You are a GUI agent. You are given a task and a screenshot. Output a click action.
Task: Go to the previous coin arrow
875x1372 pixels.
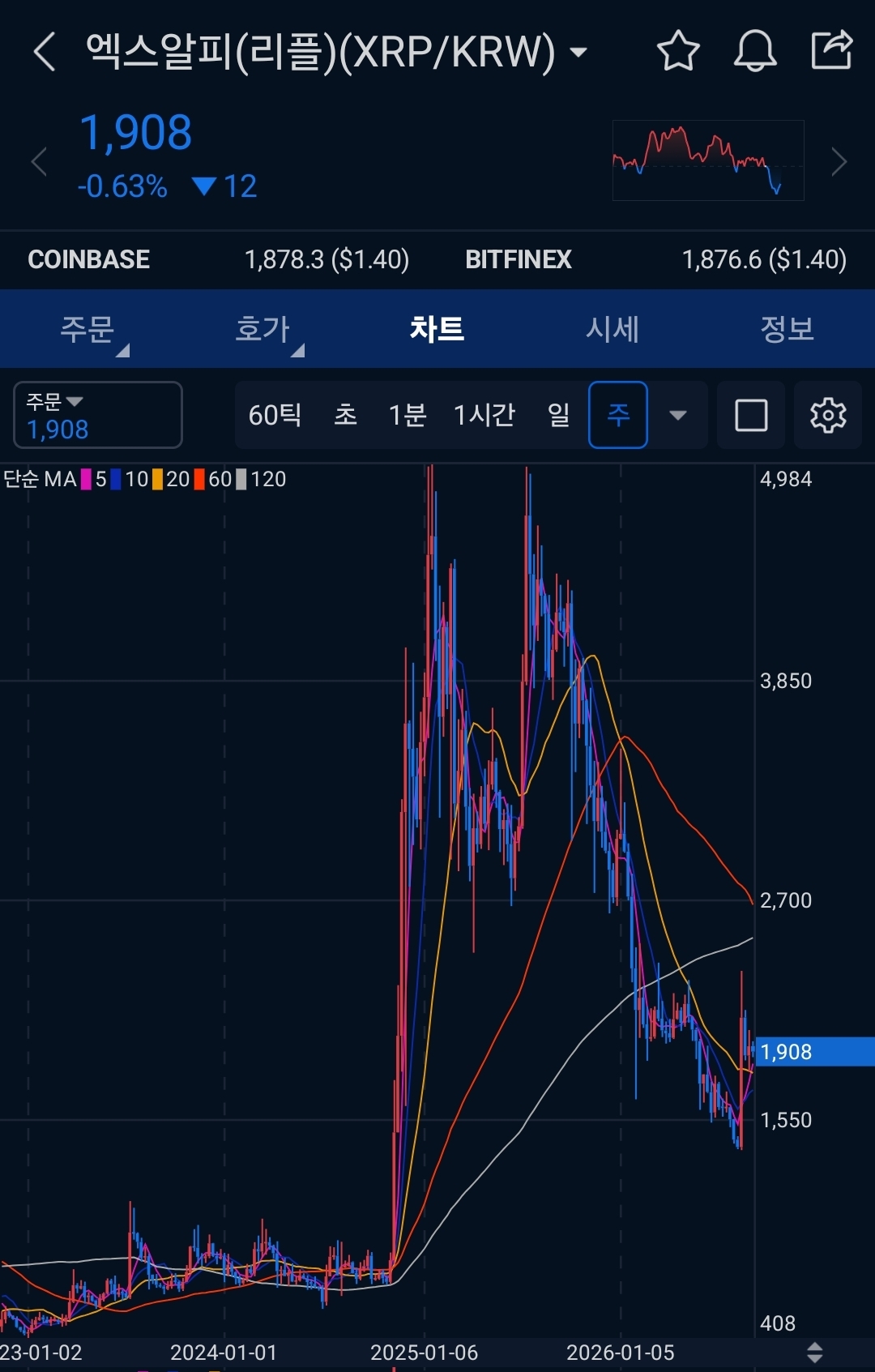point(39,162)
